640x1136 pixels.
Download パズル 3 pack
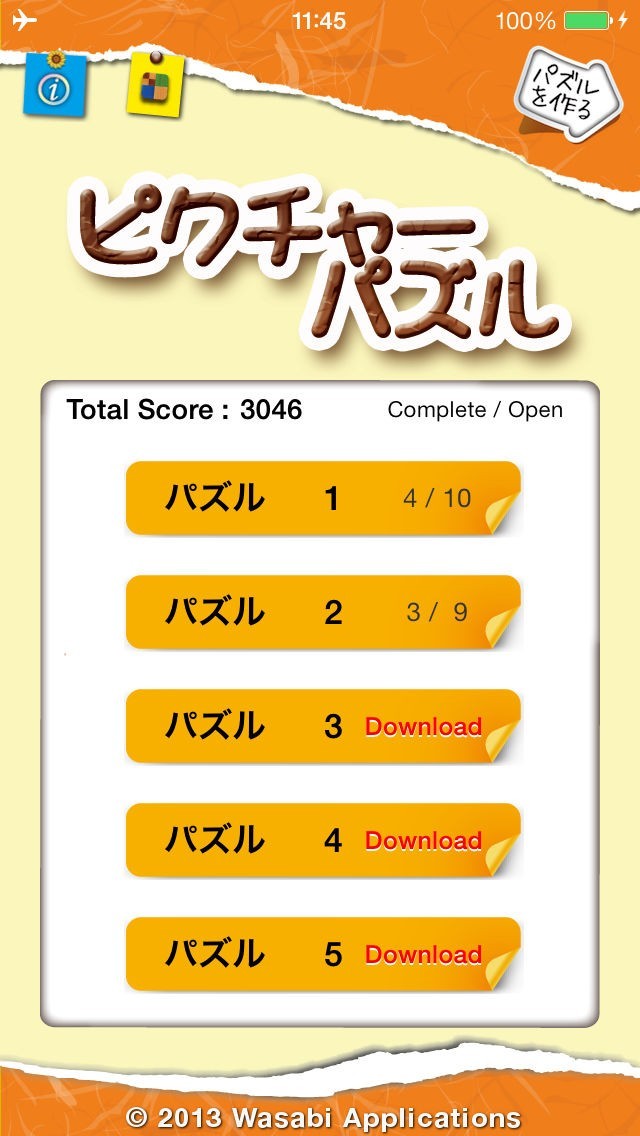point(323,725)
